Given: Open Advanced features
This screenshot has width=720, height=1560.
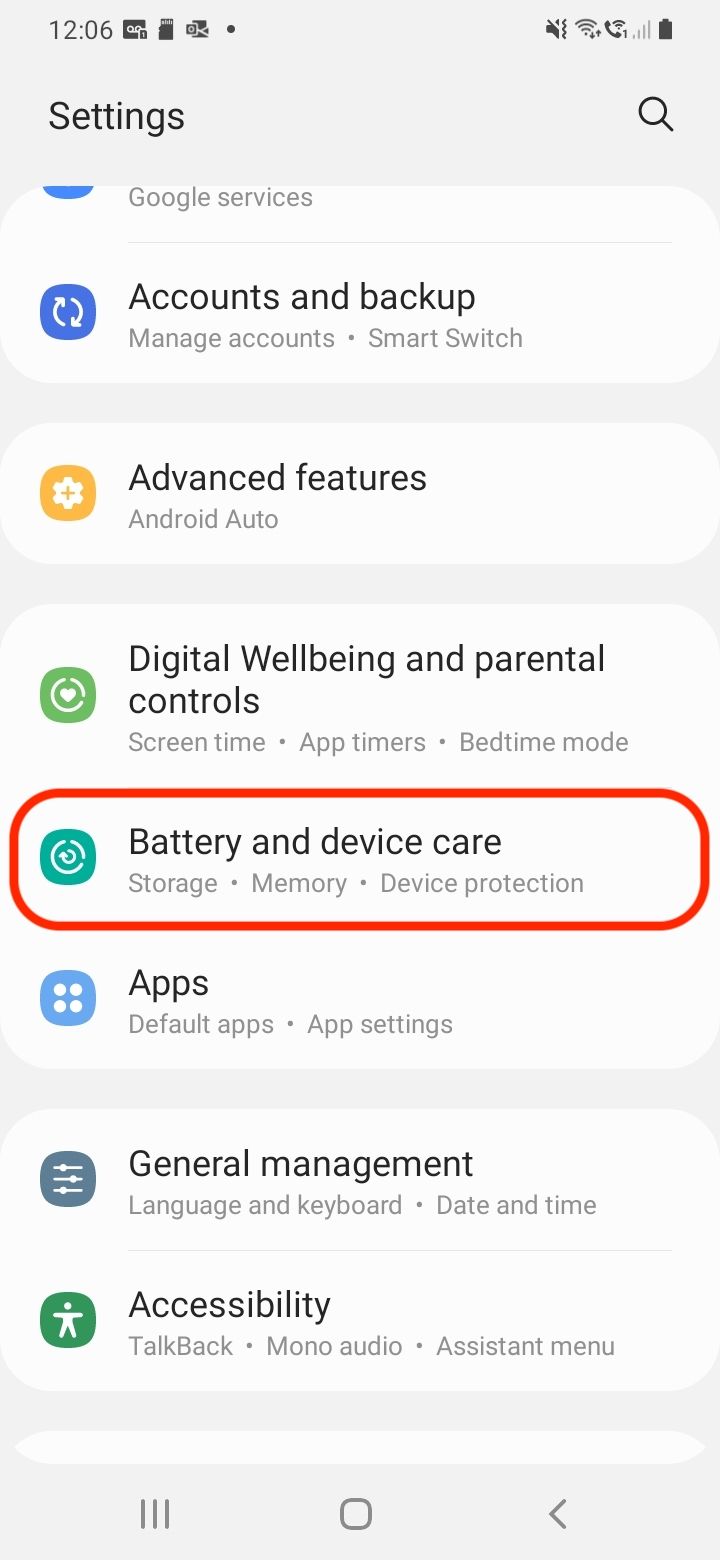Looking at the screenshot, I should [x=360, y=496].
